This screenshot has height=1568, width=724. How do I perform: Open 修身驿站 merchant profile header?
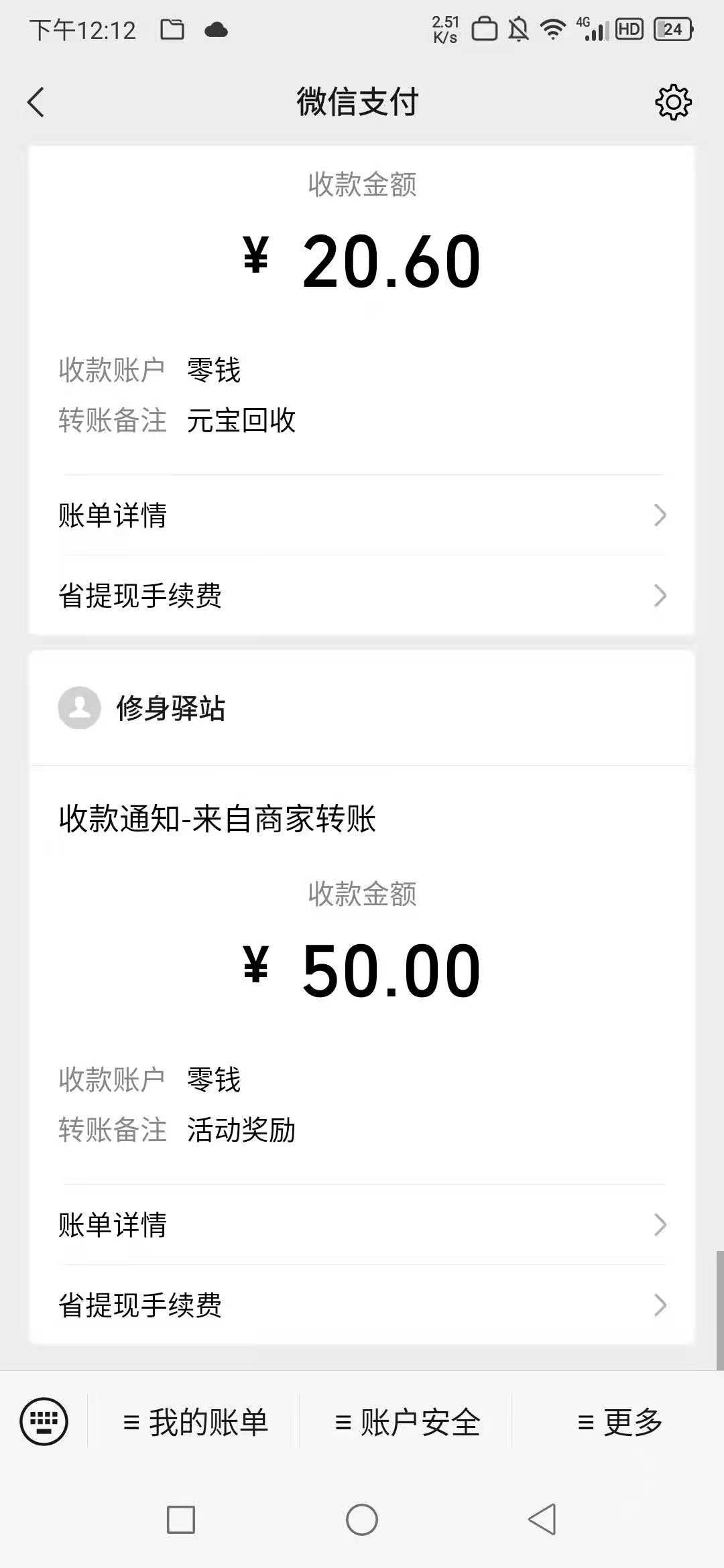(x=362, y=708)
